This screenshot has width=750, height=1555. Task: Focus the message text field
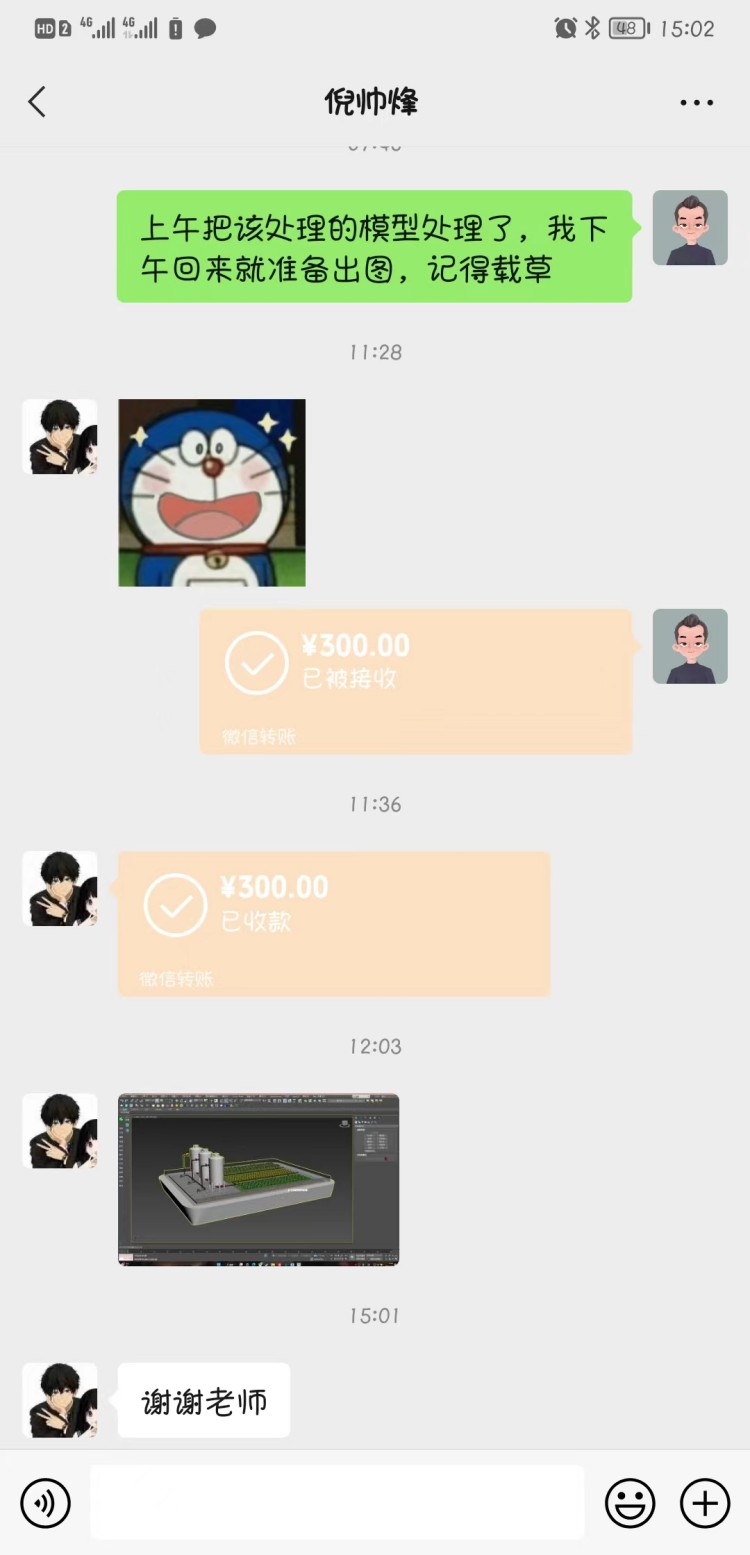coord(337,1502)
